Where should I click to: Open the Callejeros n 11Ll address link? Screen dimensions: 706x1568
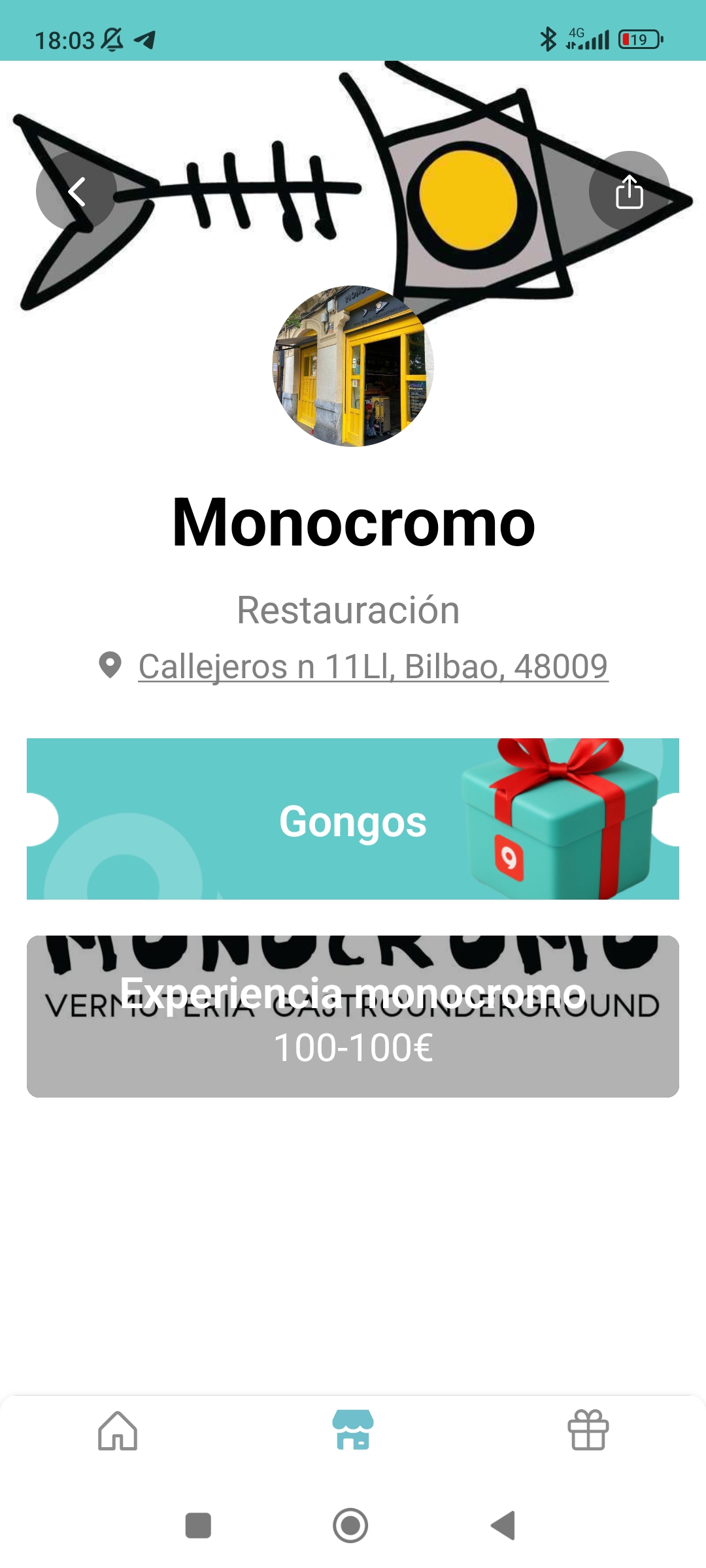pos(373,666)
